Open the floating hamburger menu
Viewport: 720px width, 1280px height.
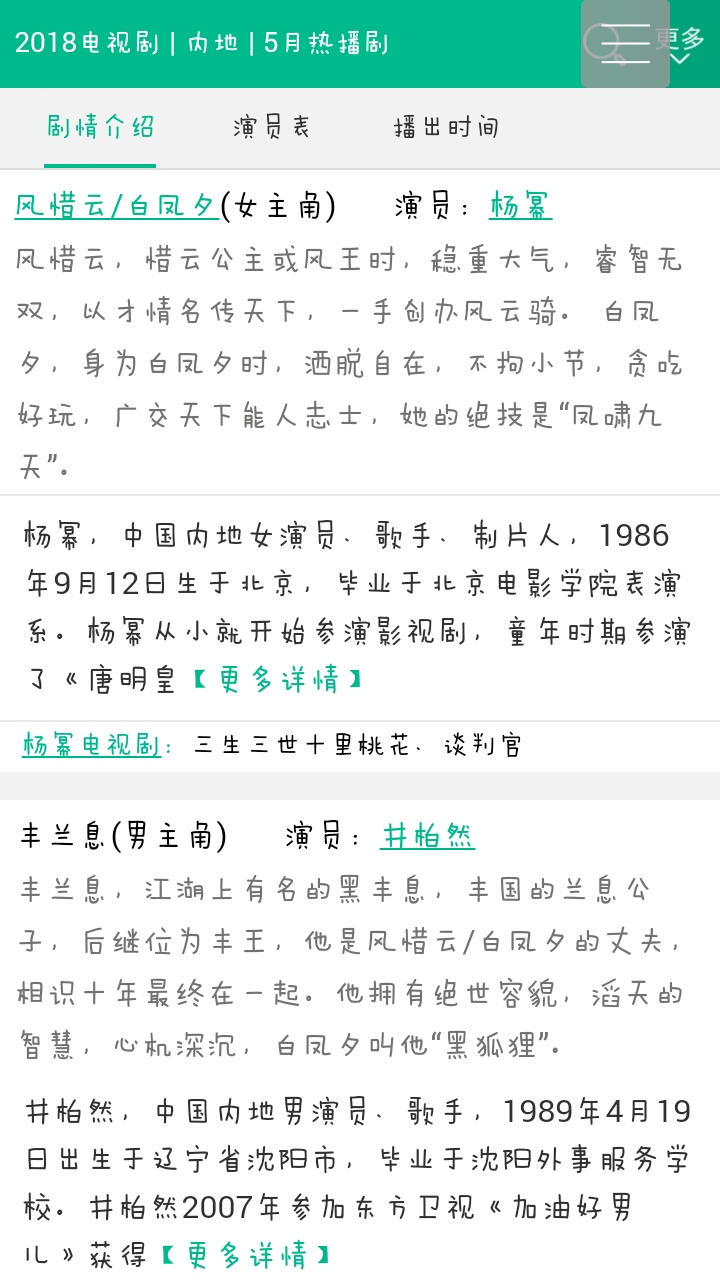625,44
